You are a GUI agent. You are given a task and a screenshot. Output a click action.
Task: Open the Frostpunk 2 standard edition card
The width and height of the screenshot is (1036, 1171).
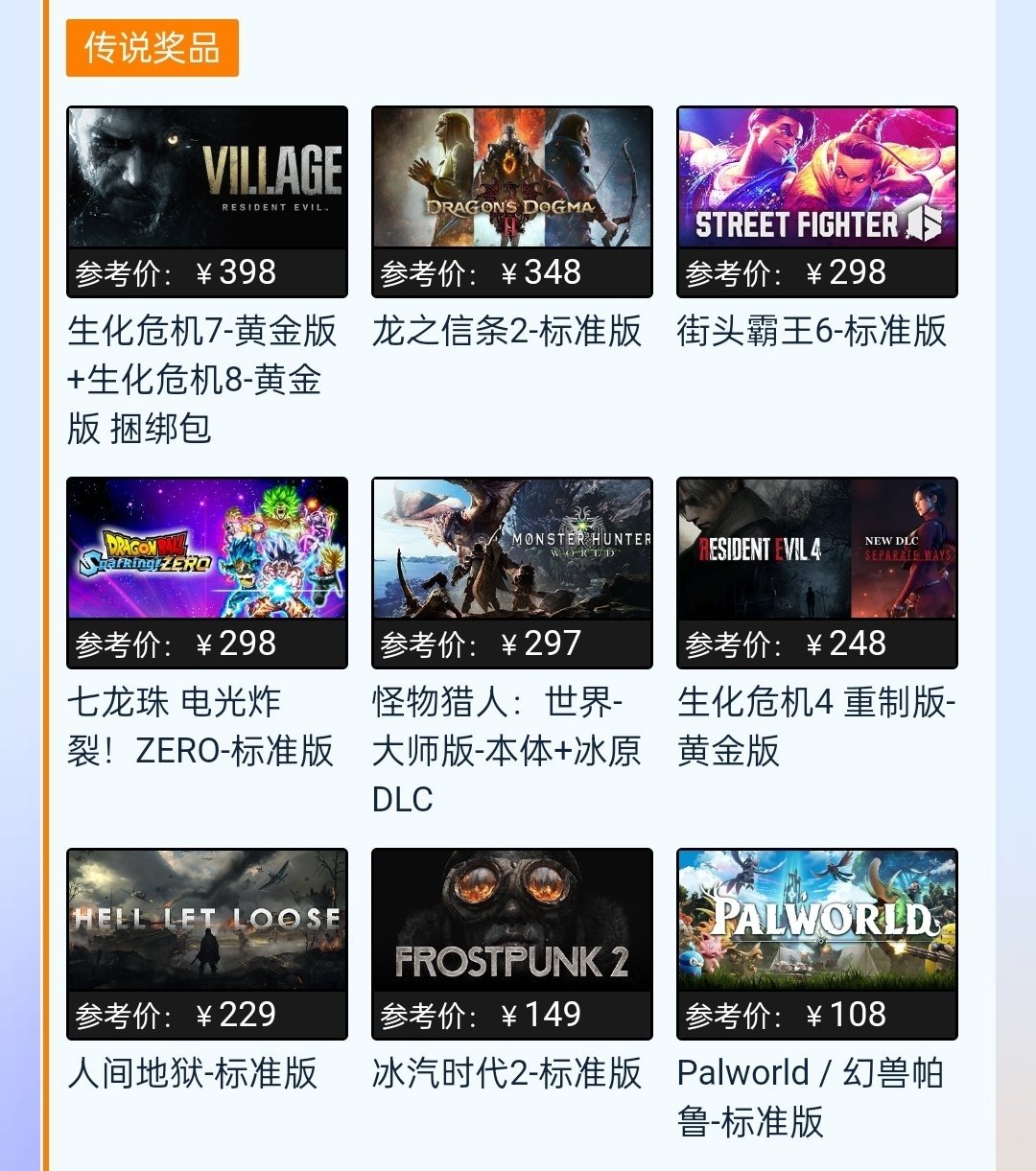[512, 921]
